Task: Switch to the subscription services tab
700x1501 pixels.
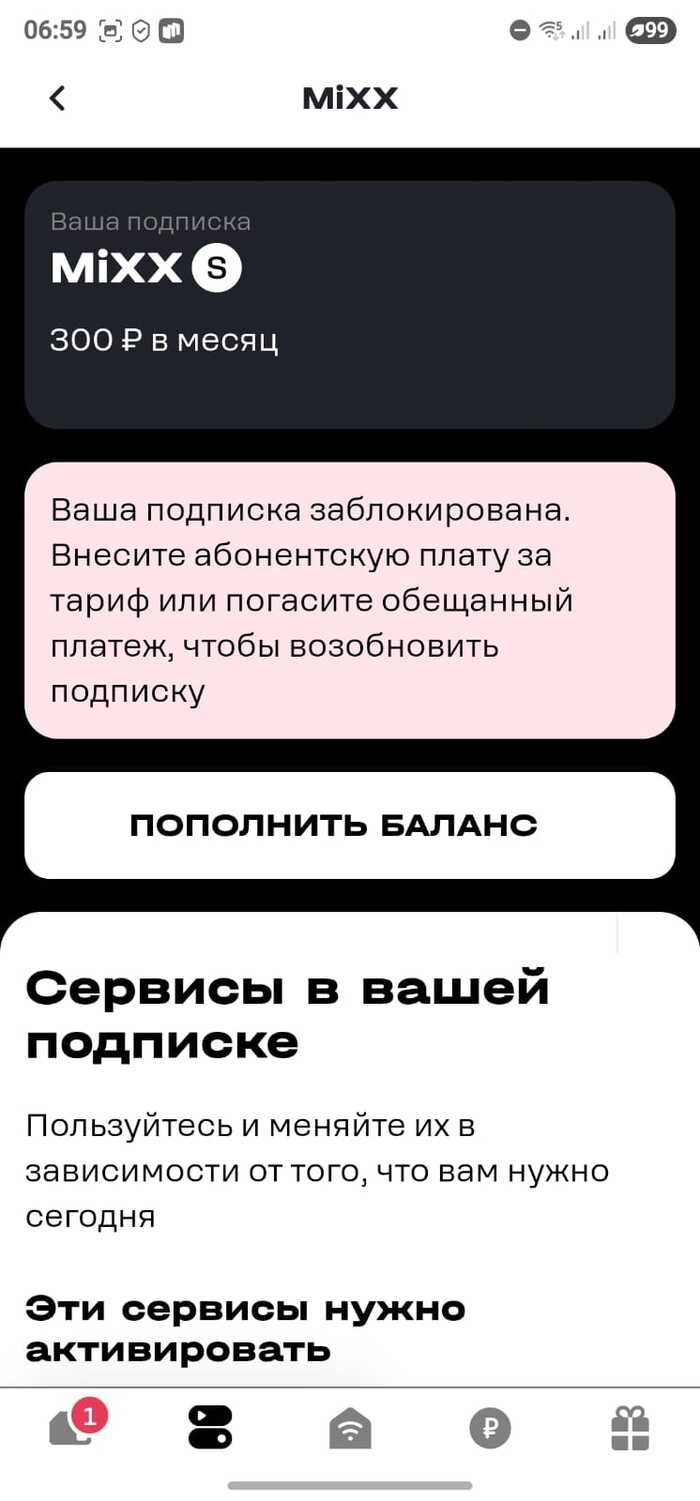Action: point(210,1428)
